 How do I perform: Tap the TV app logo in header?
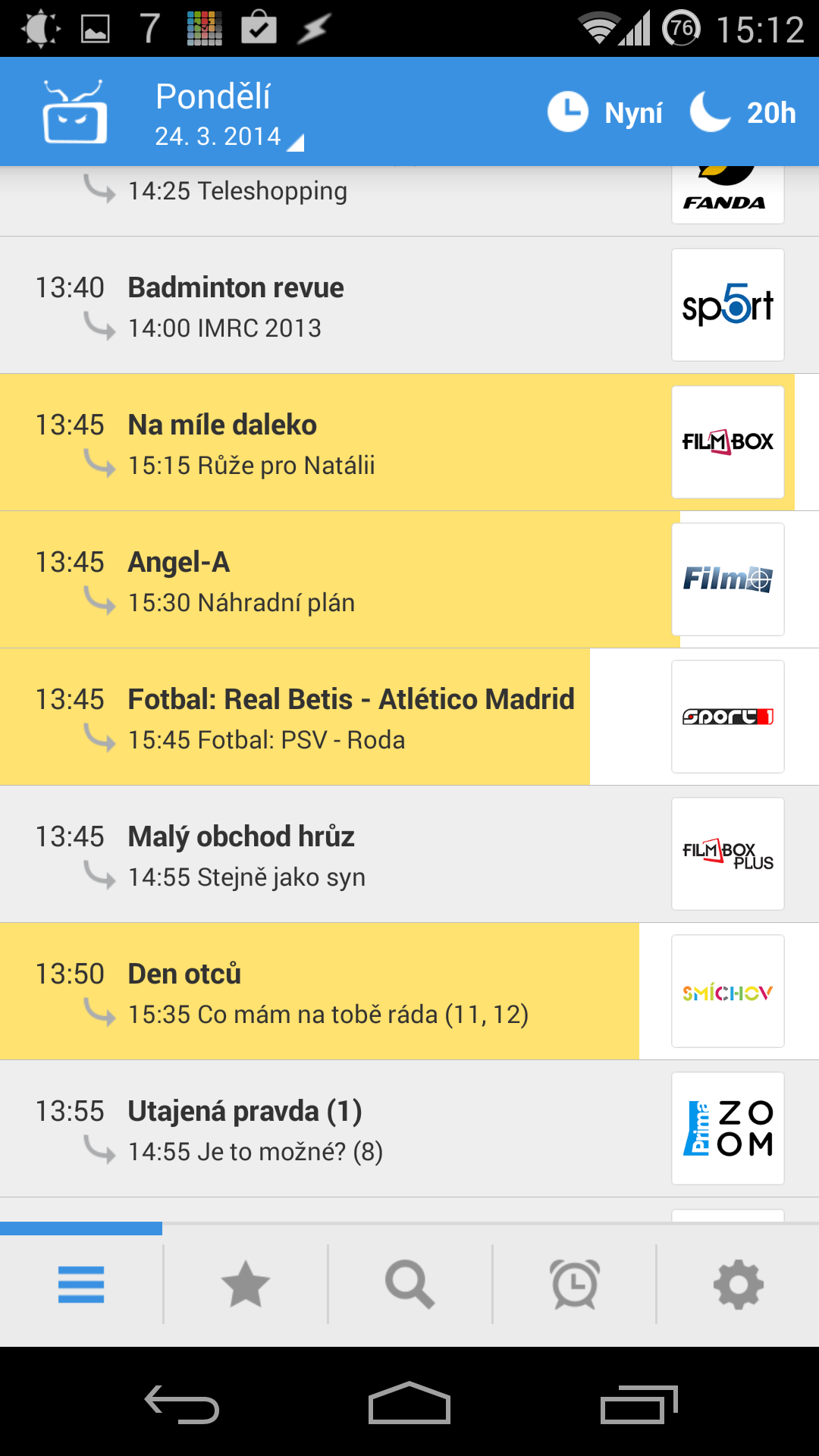(74, 112)
